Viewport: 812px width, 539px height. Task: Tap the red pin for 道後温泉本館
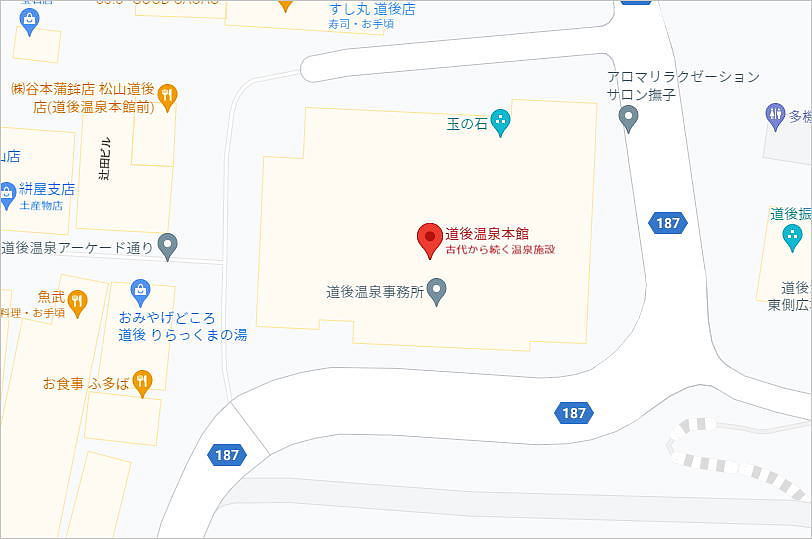[x=429, y=238]
